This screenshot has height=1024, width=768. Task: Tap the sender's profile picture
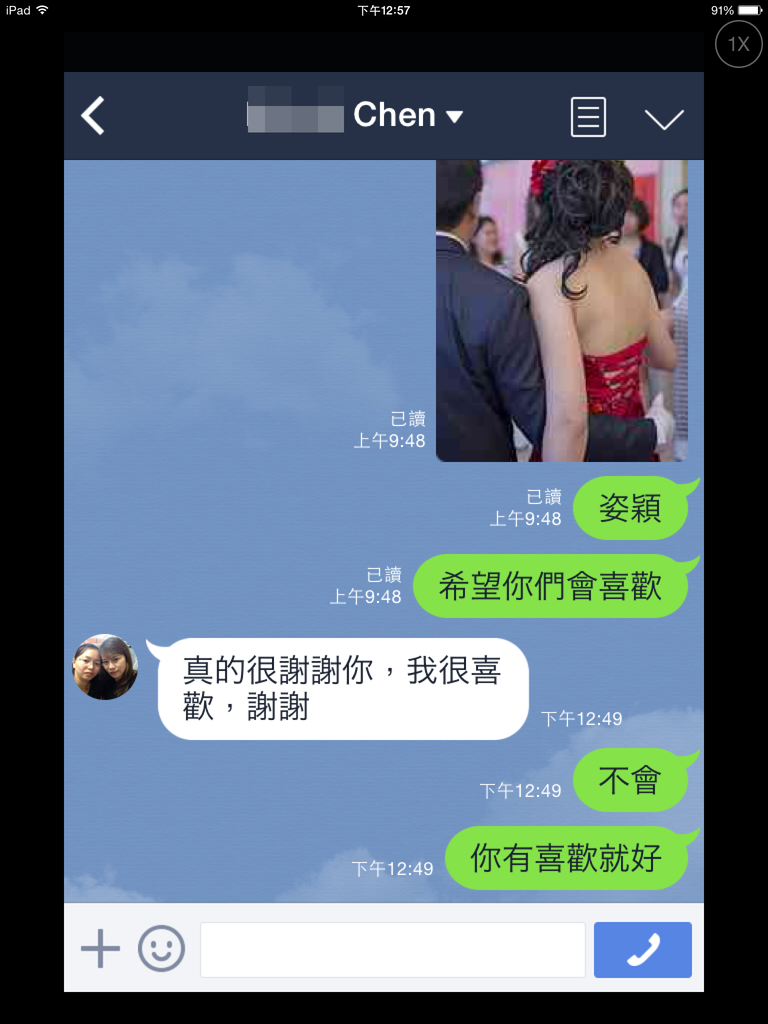click(x=105, y=667)
